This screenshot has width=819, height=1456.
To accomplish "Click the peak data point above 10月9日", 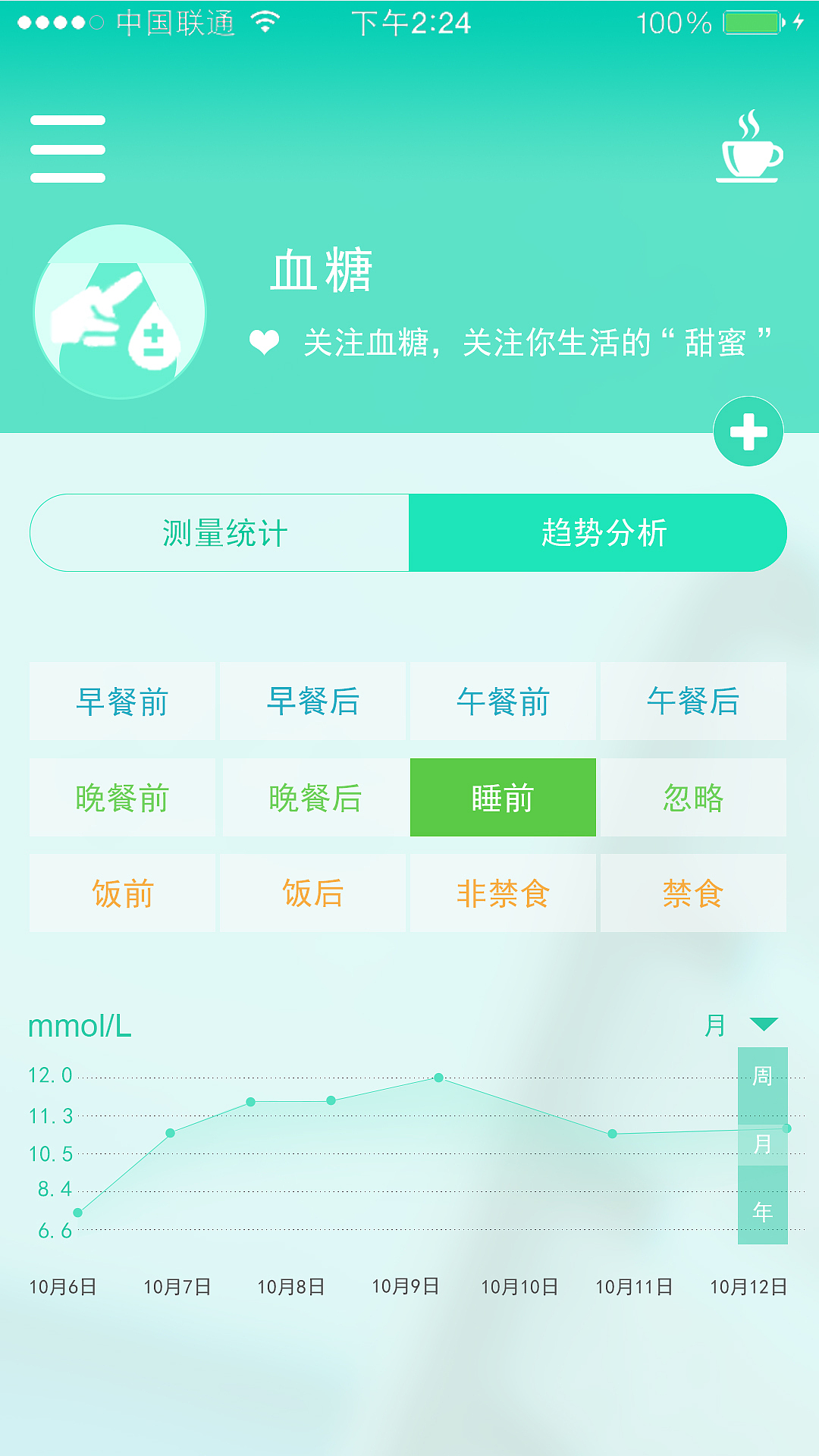I will click(438, 1078).
